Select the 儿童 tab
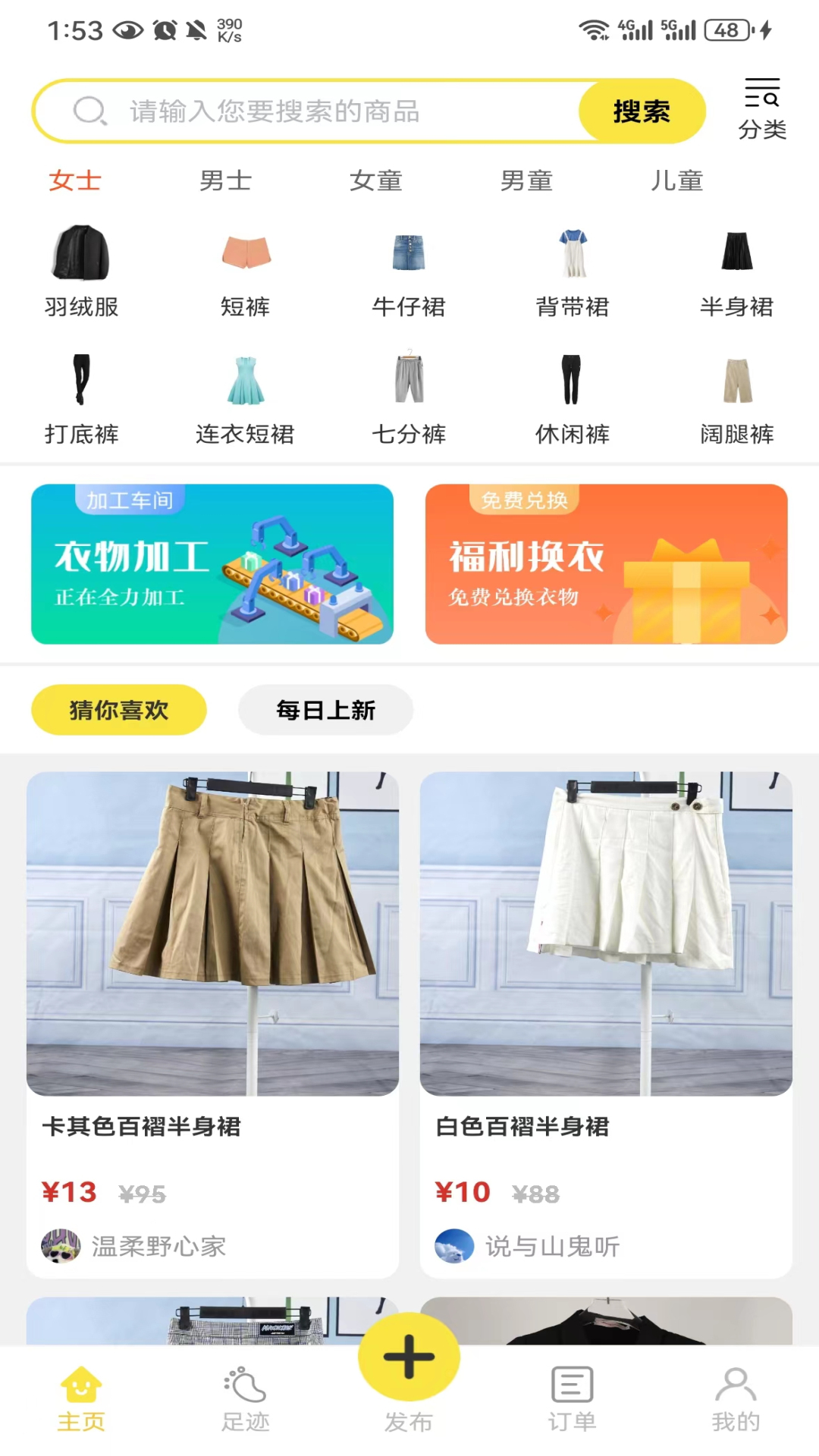The height and width of the screenshot is (1456, 819). click(x=676, y=180)
